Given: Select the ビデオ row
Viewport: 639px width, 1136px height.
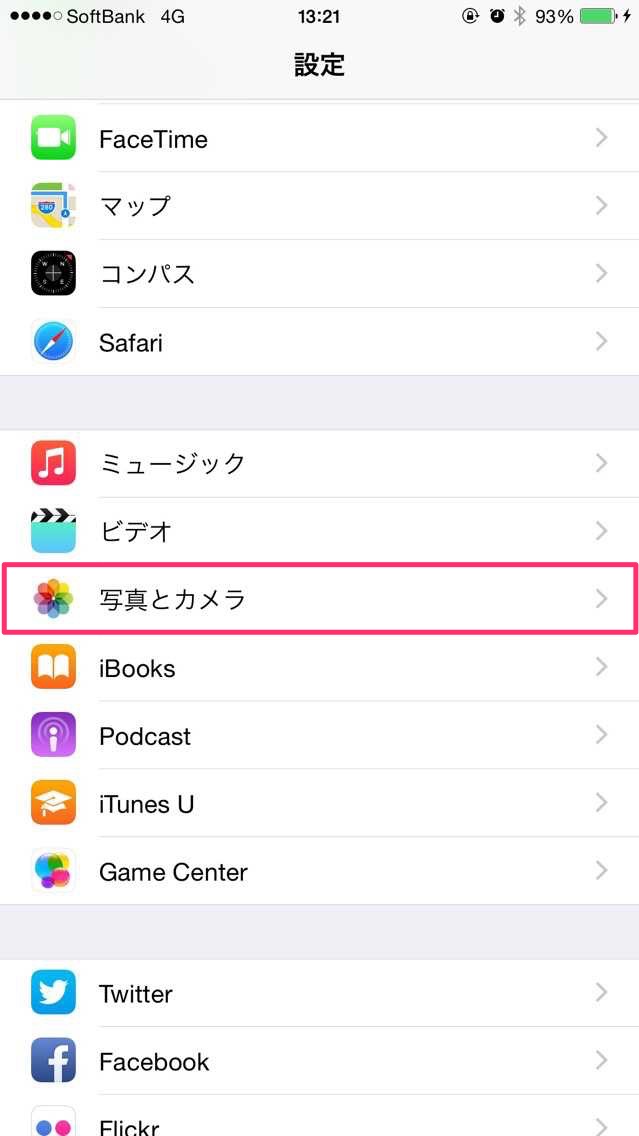Looking at the screenshot, I should tap(320, 531).
